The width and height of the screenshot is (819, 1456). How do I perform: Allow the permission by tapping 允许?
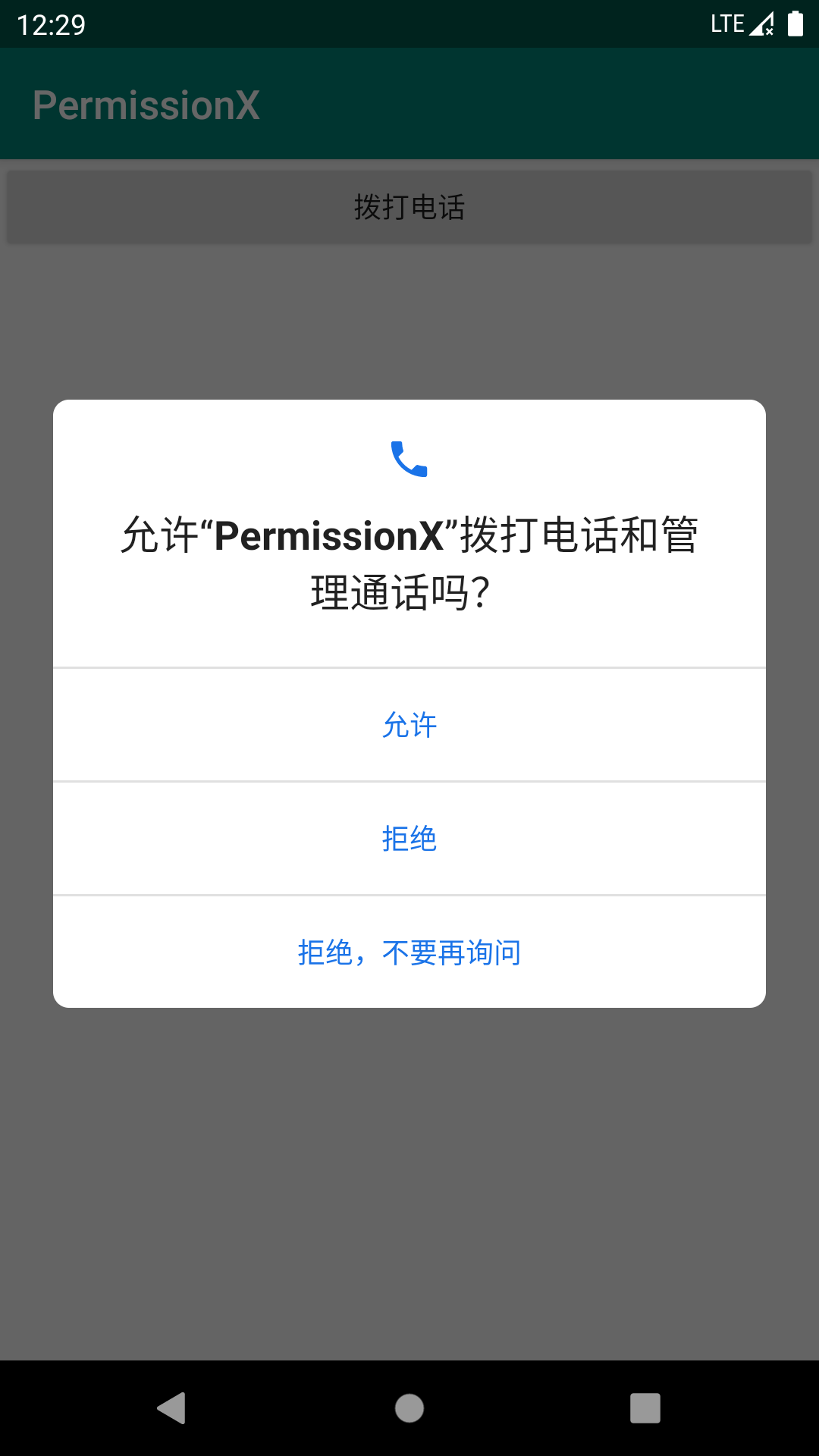coord(409,725)
